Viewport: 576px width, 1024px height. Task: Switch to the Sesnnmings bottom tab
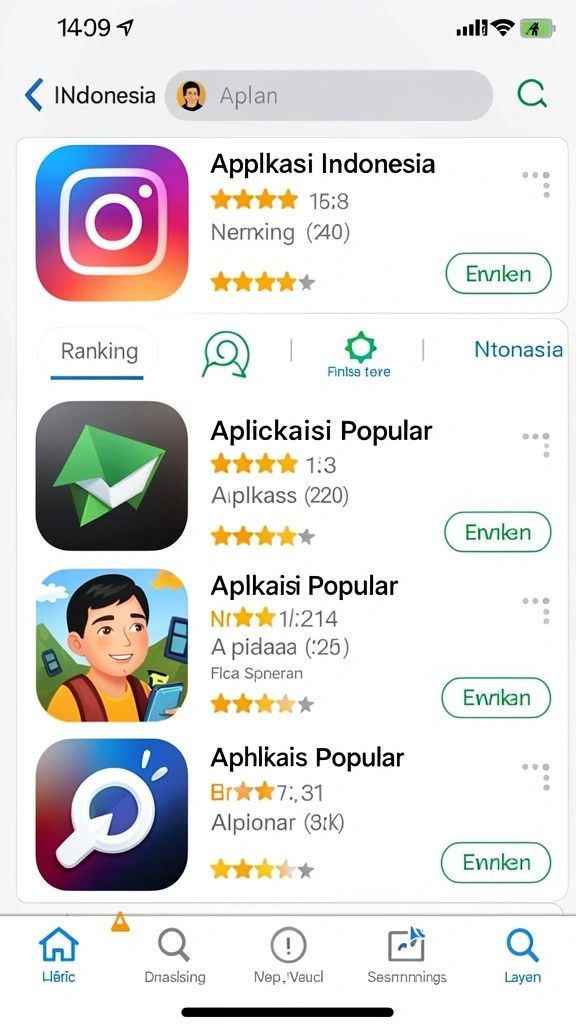(406, 955)
